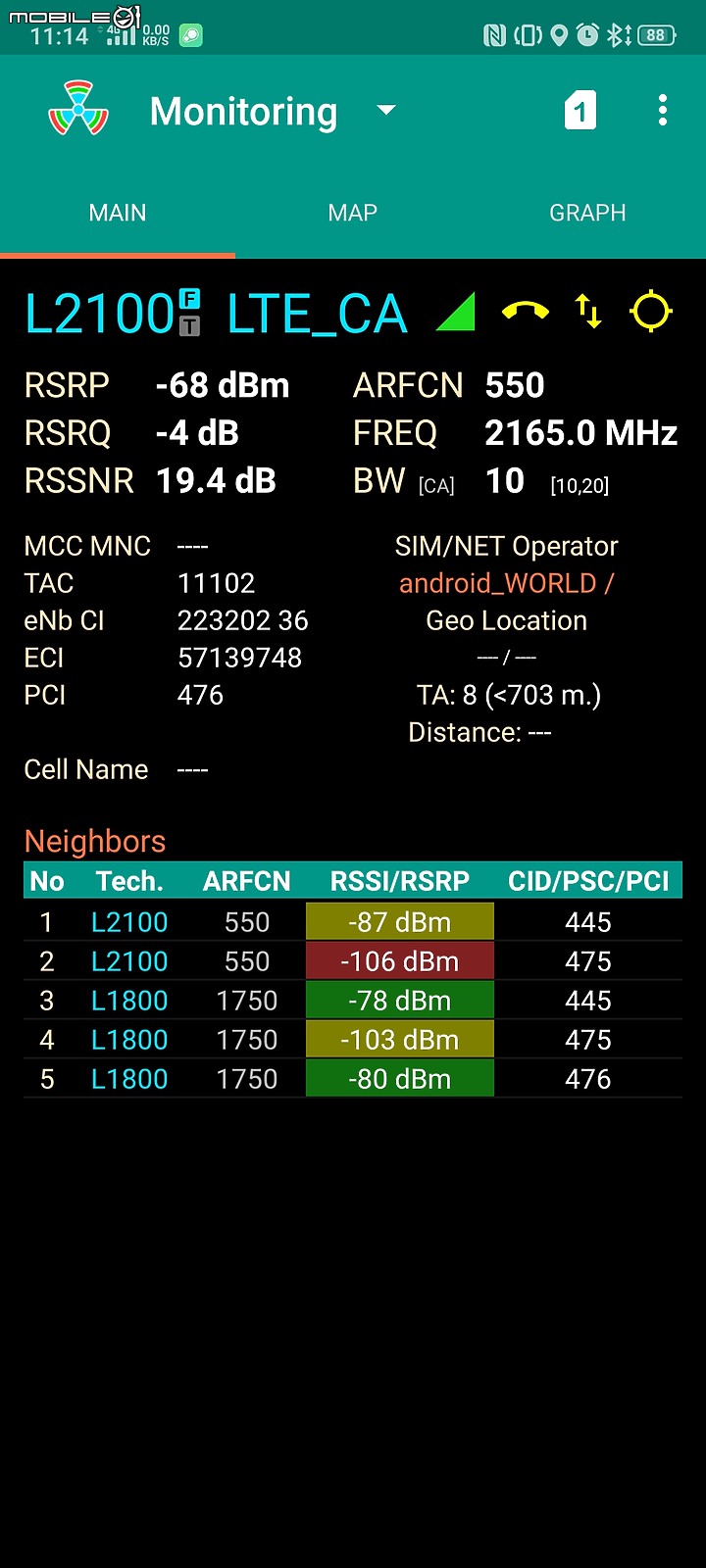This screenshot has height=1568, width=706.
Task: Tap the SIM card 1 selector icon
Action: point(580,111)
